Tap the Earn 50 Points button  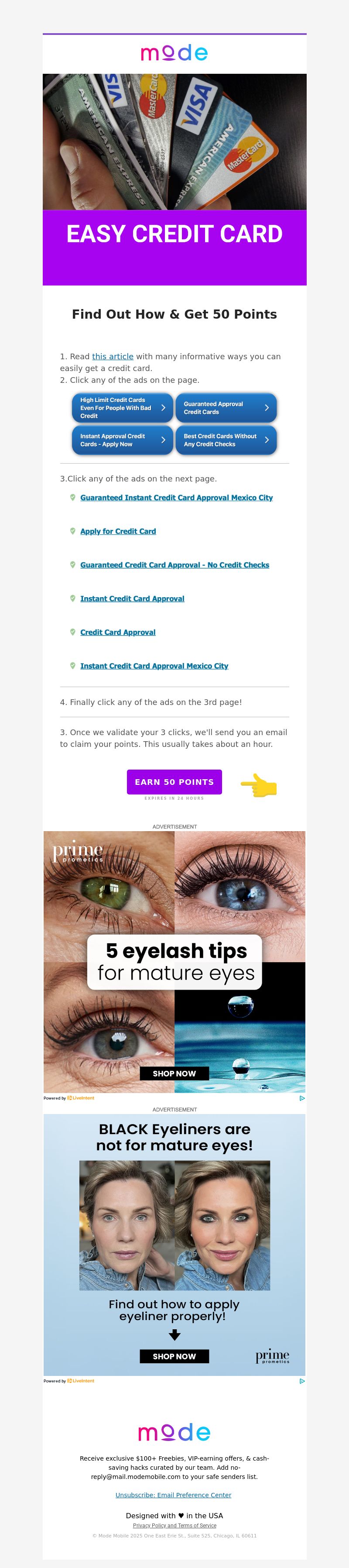click(174, 782)
